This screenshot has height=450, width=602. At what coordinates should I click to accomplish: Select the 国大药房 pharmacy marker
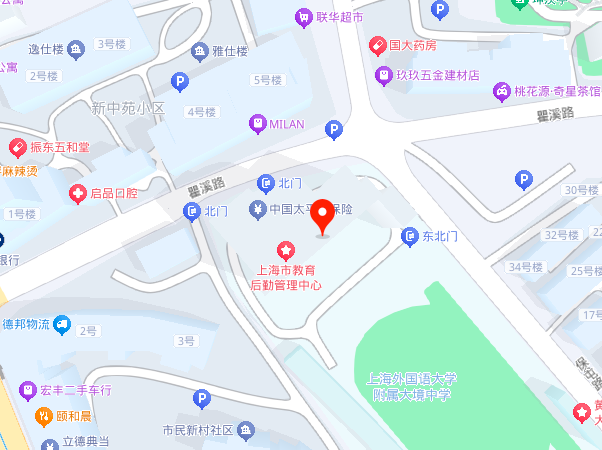point(377,45)
